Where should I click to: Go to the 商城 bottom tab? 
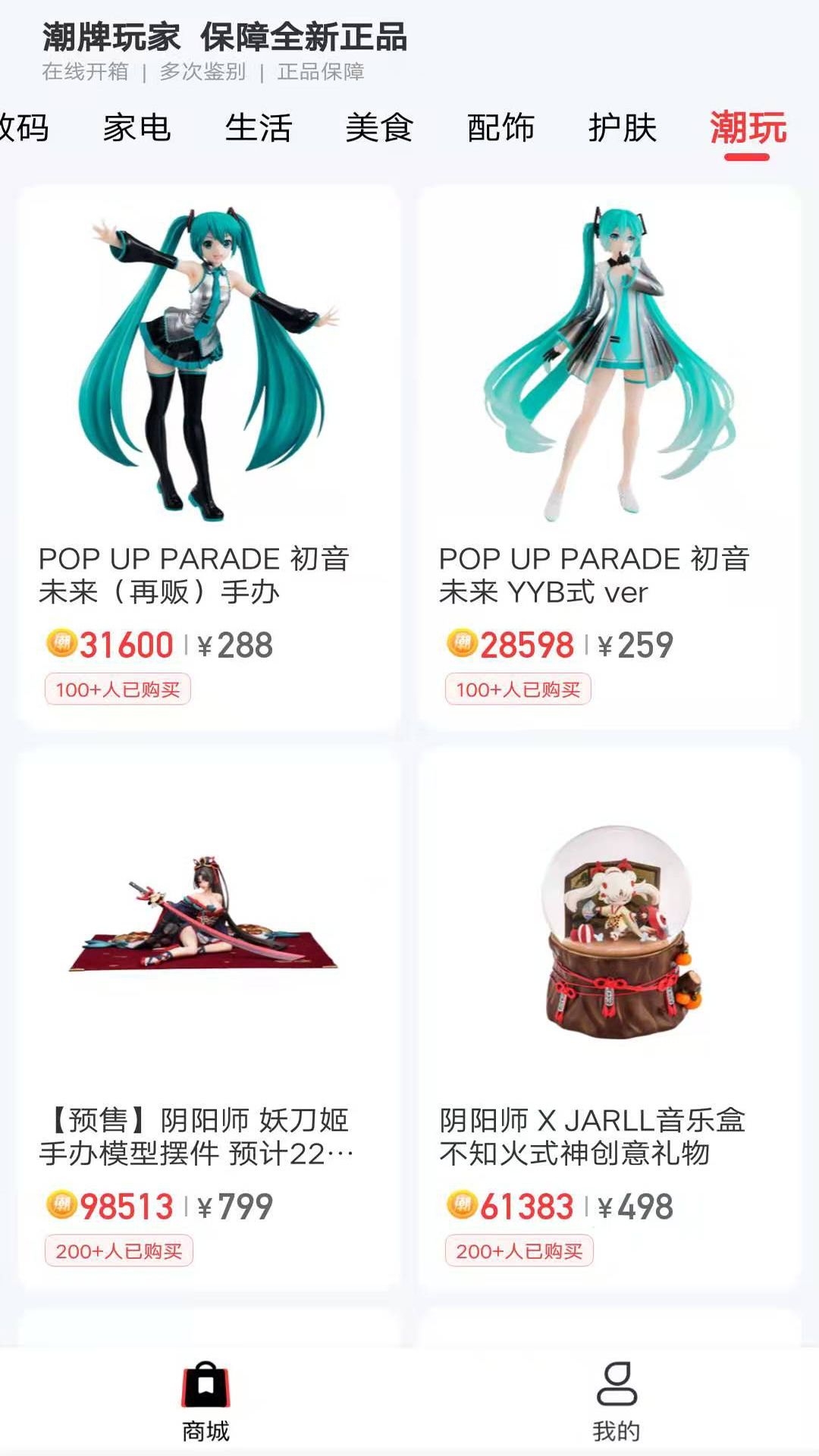click(x=206, y=1401)
